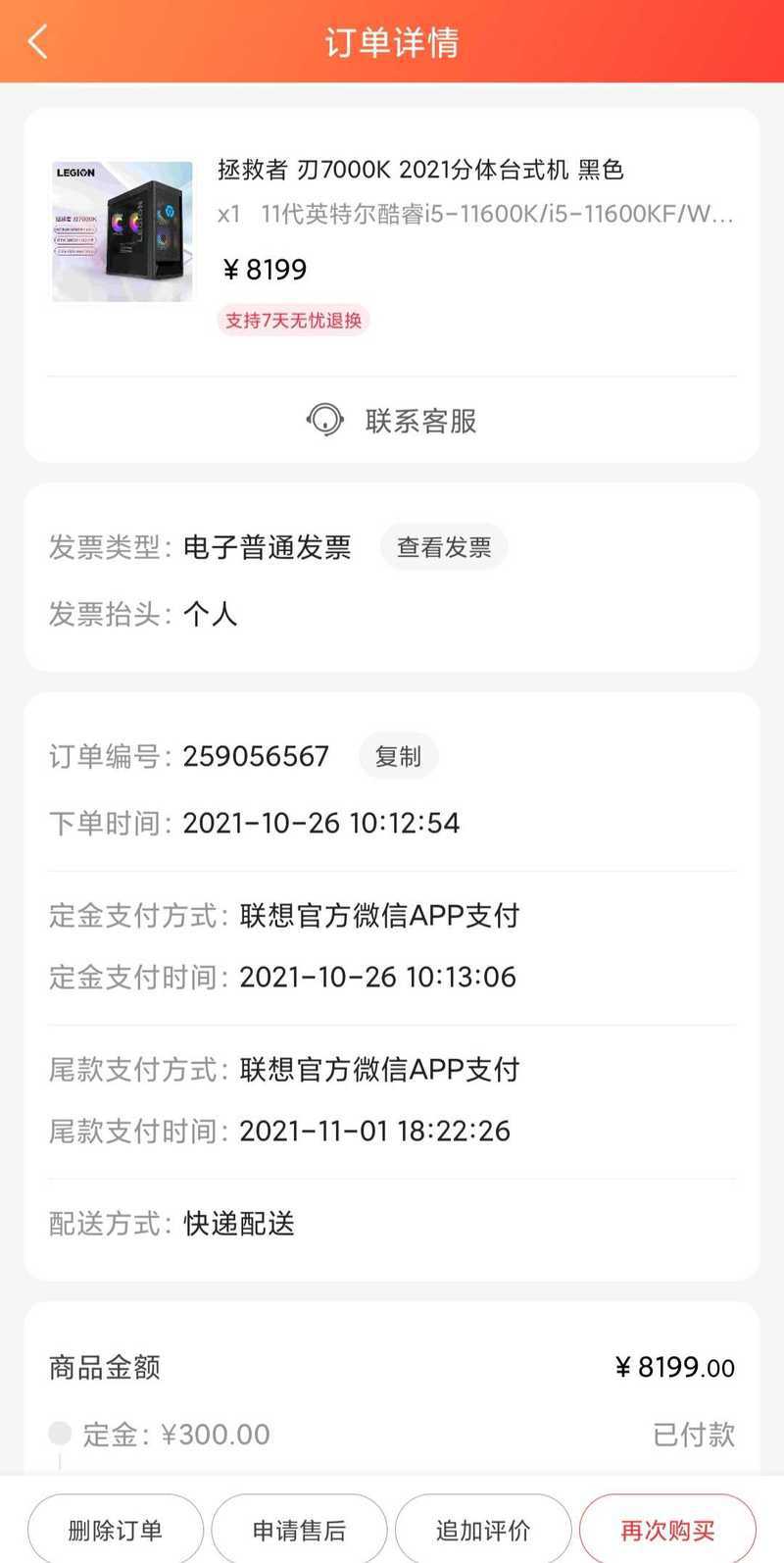The image size is (784, 1563).
Task: Delete this order via 删除订单
Action: [x=116, y=1529]
